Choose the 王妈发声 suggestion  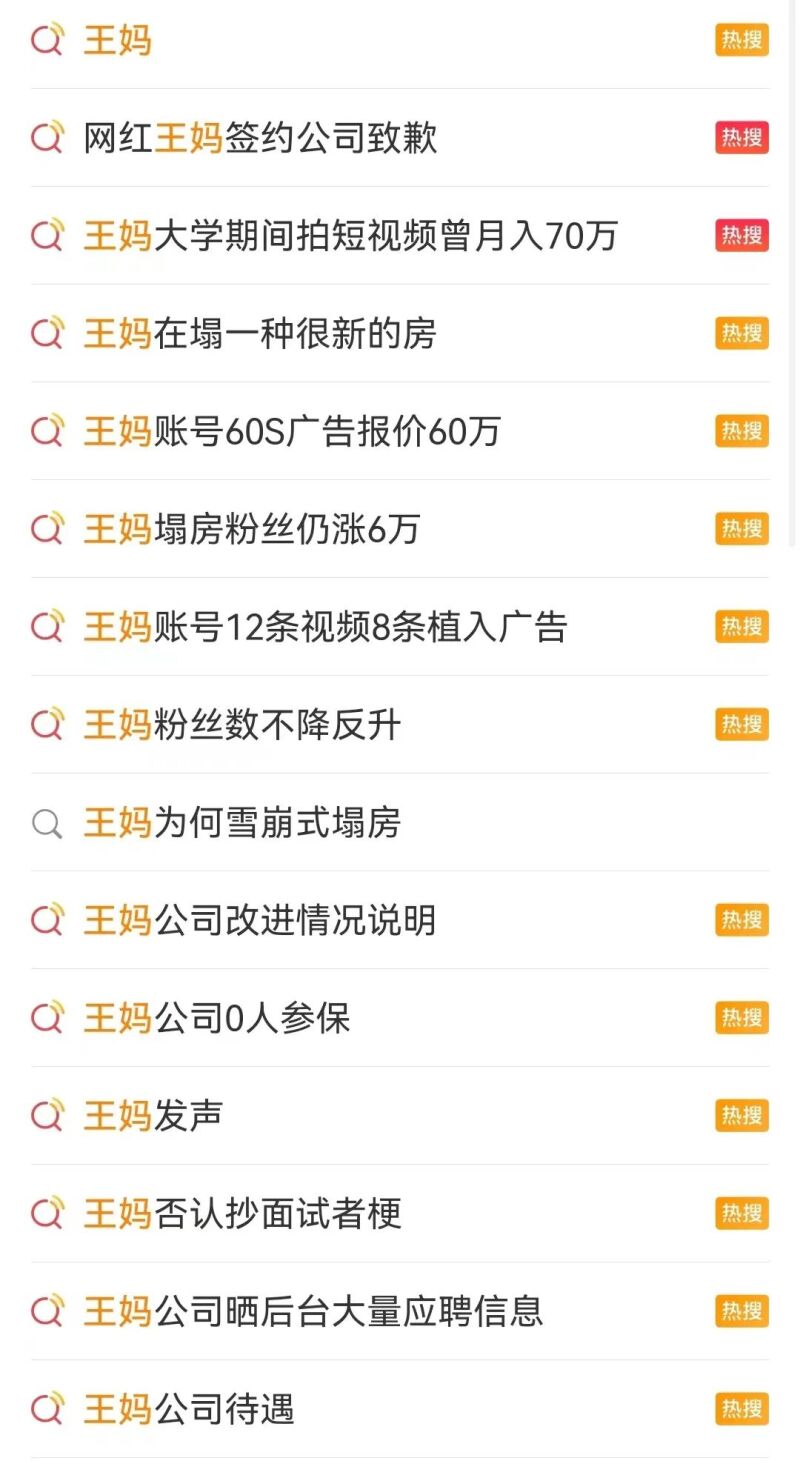(153, 1116)
